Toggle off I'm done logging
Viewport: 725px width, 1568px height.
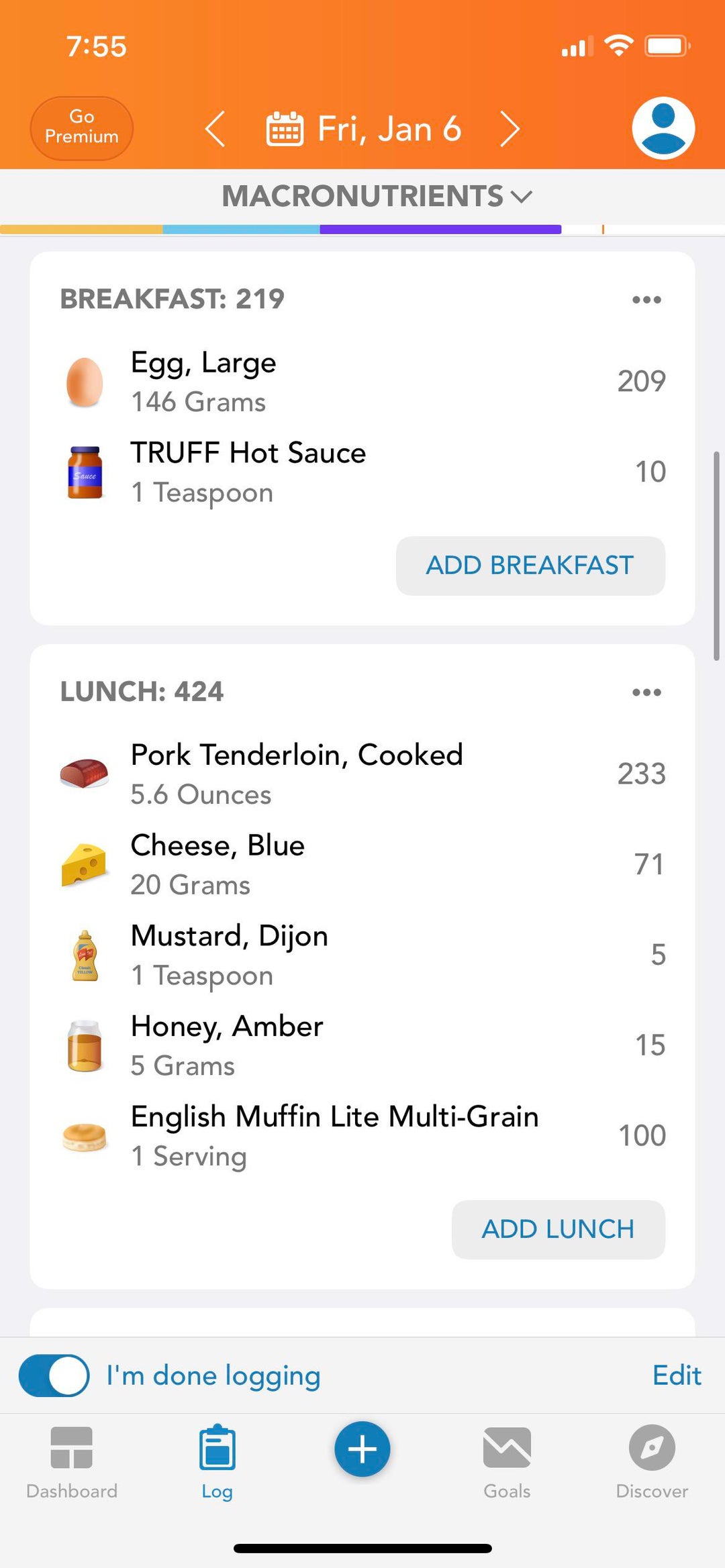pos(54,1375)
